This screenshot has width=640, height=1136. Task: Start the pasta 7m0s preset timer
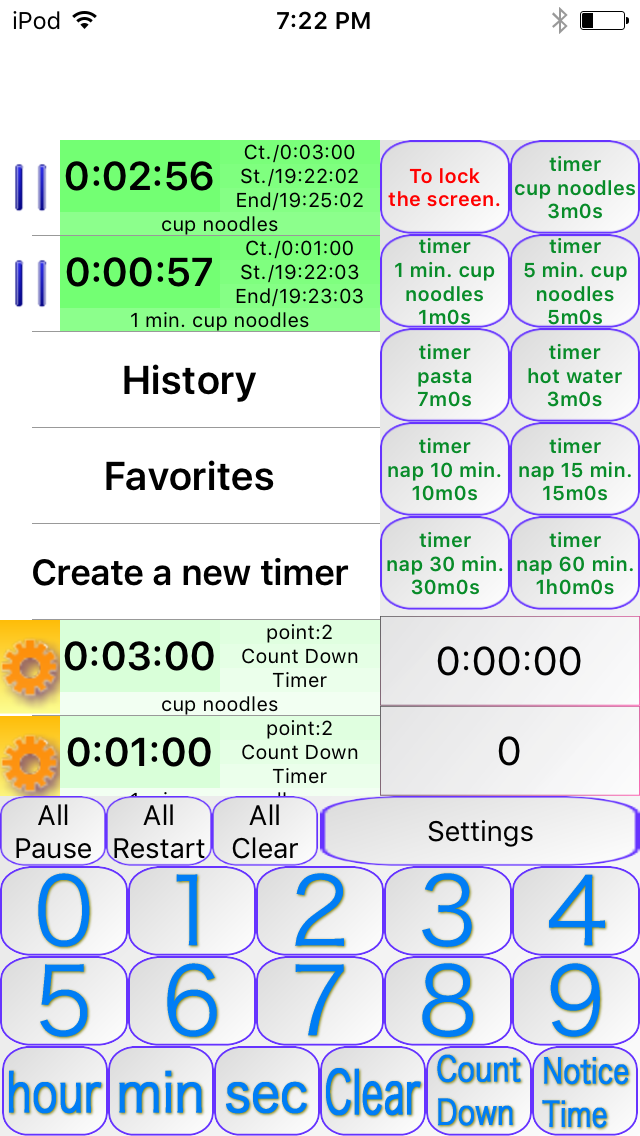(x=444, y=375)
